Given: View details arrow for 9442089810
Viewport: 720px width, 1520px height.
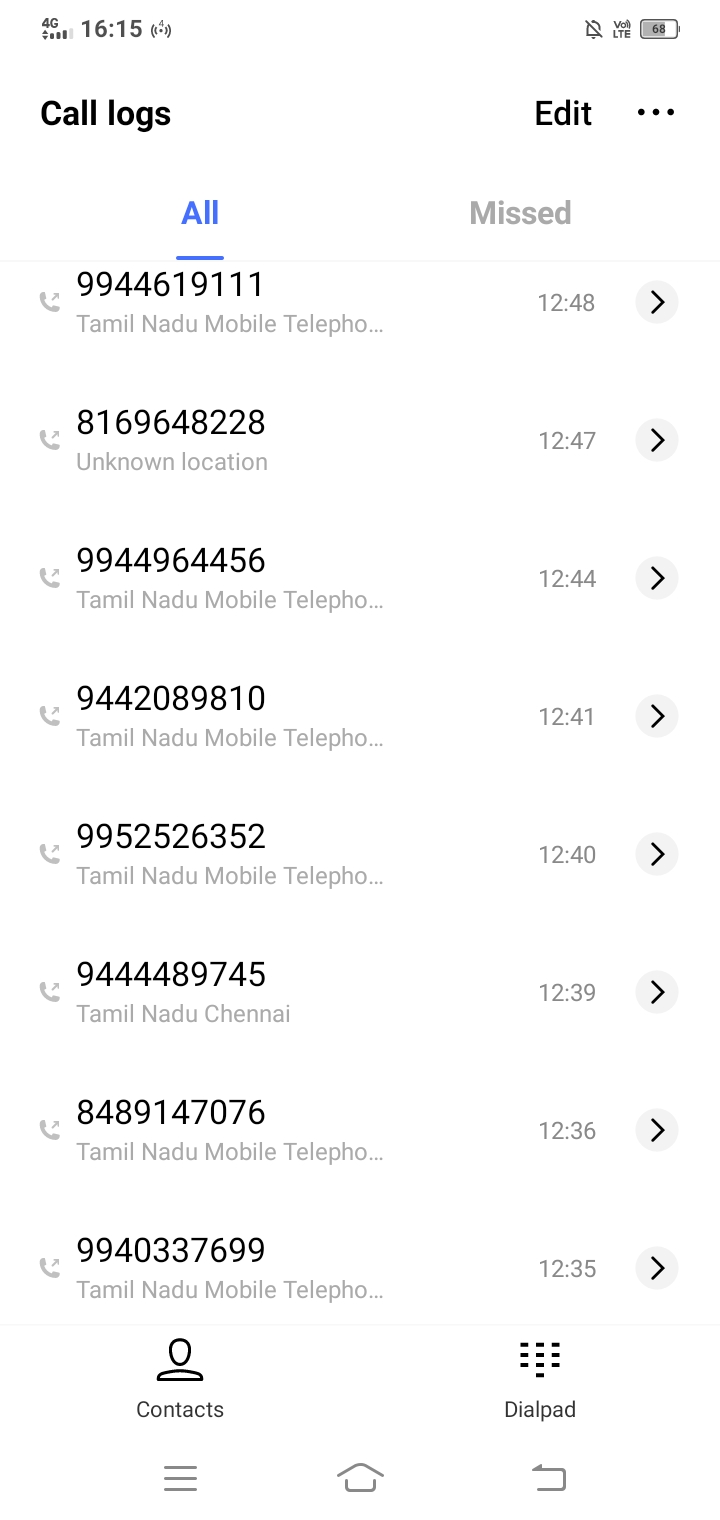Looking at the screenshot, I should (x=657, y=716).
